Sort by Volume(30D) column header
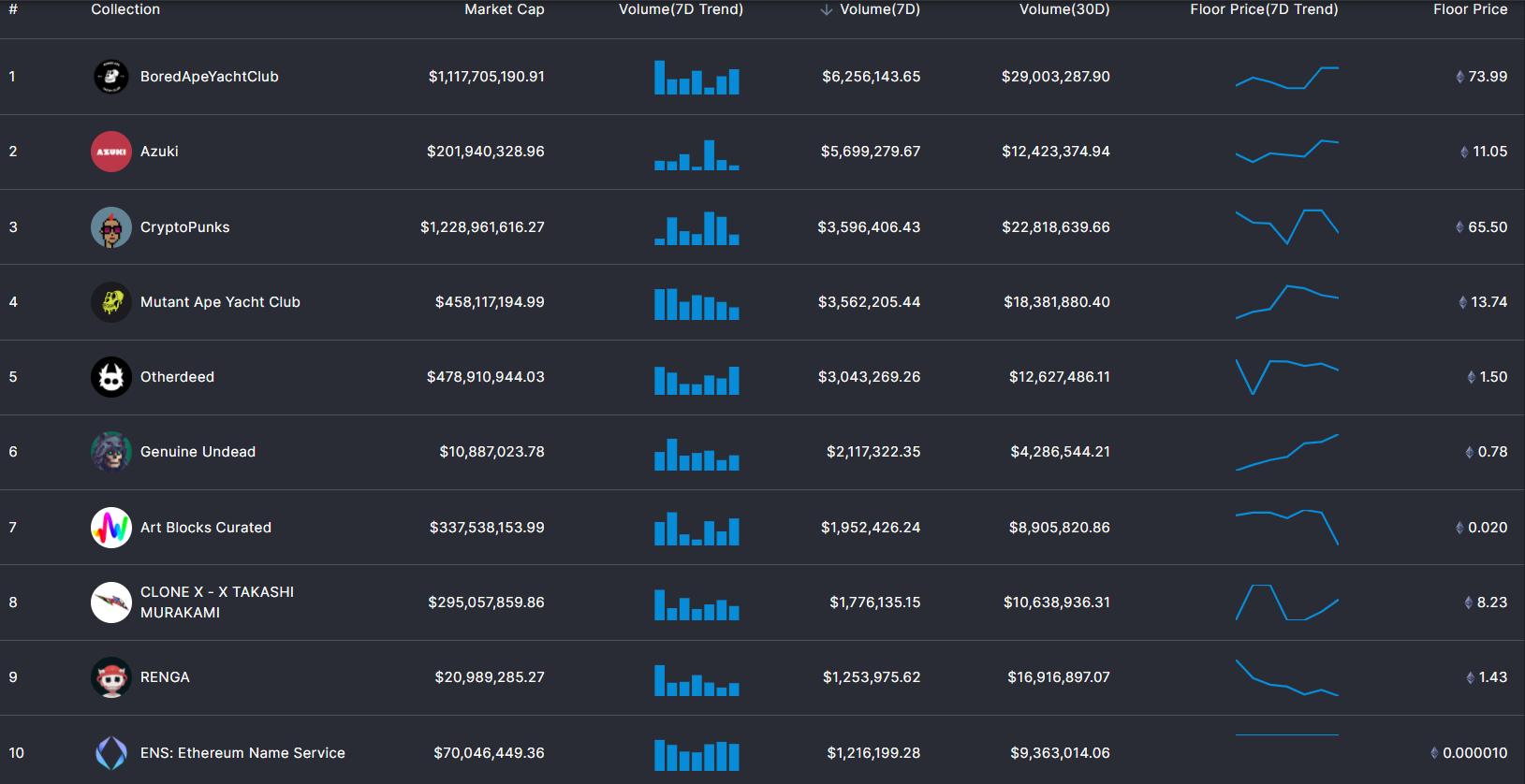The width and height of the screenshot is (1525, 784). coord(1063,9)
